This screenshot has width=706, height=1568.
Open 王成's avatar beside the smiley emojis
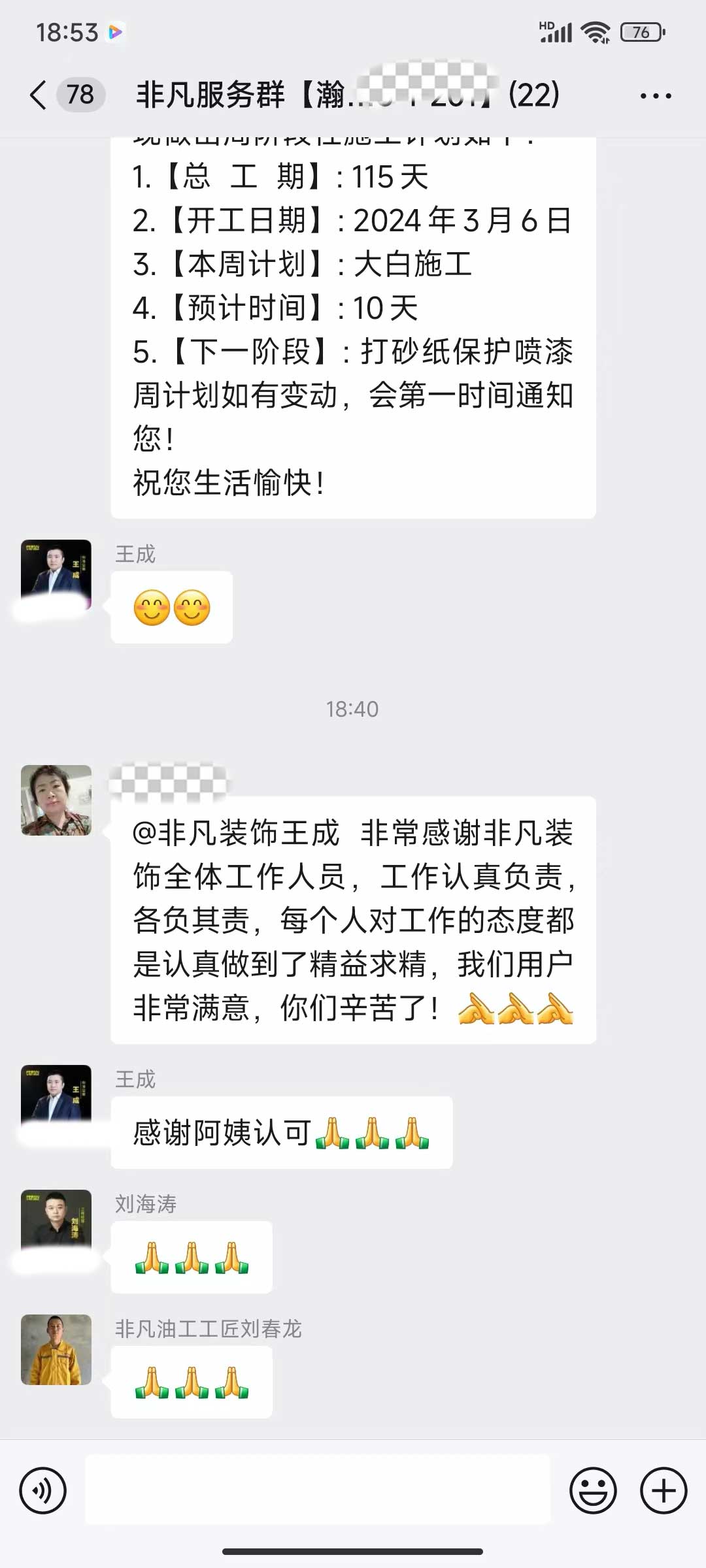point(56,574)
